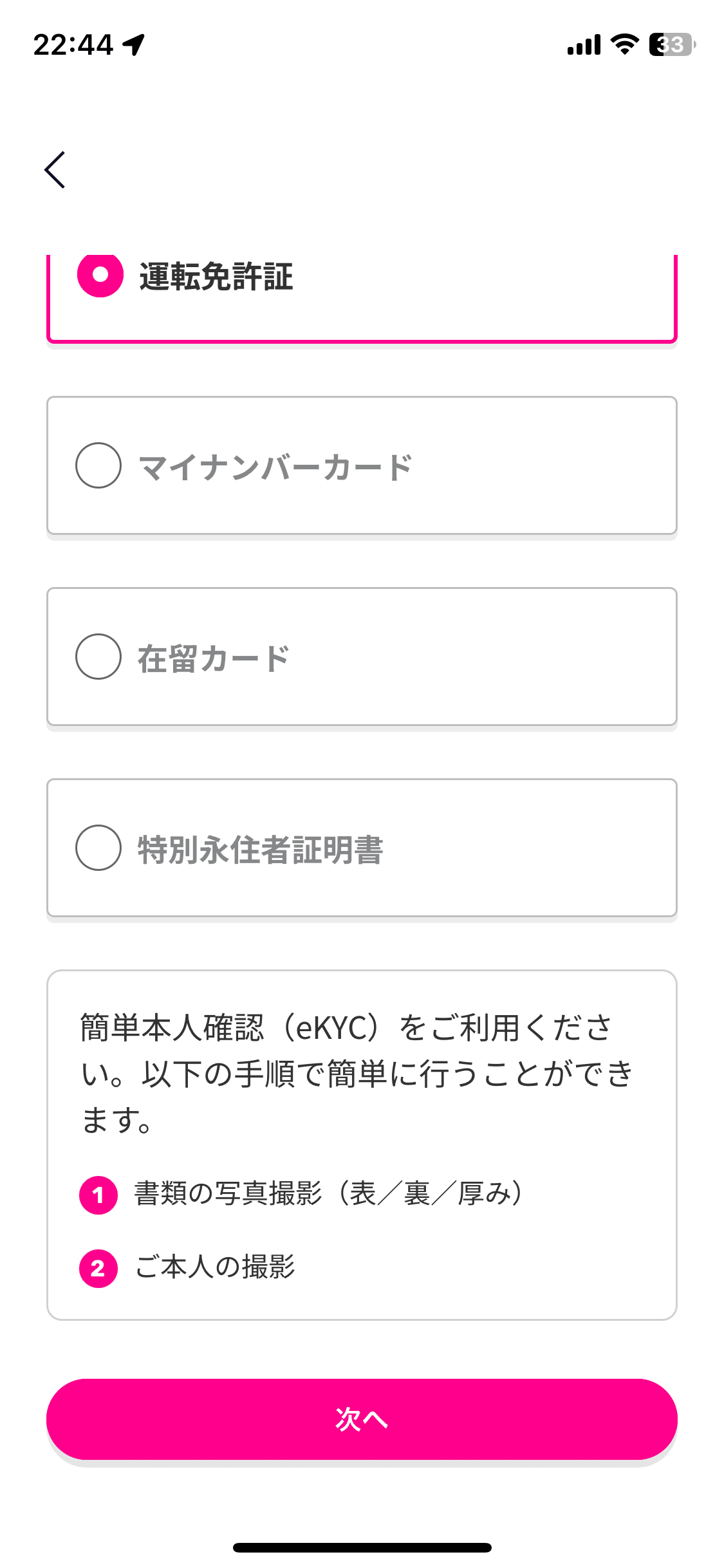This screenshot has width=724, height=1568.
Task: Tap the cellular signal bars icon
Action: (582, 44)
